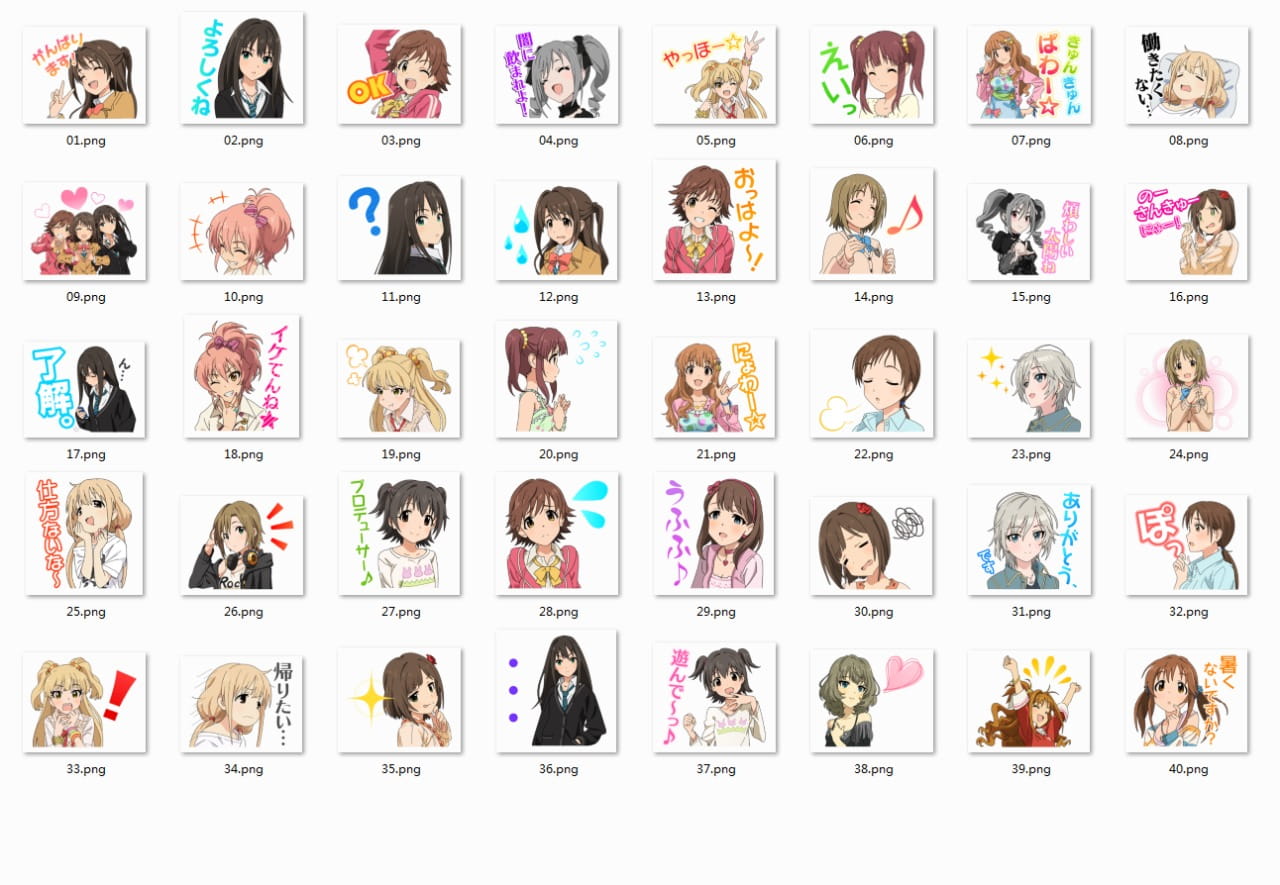Open the 40.png file

[x=1187, y=701]
